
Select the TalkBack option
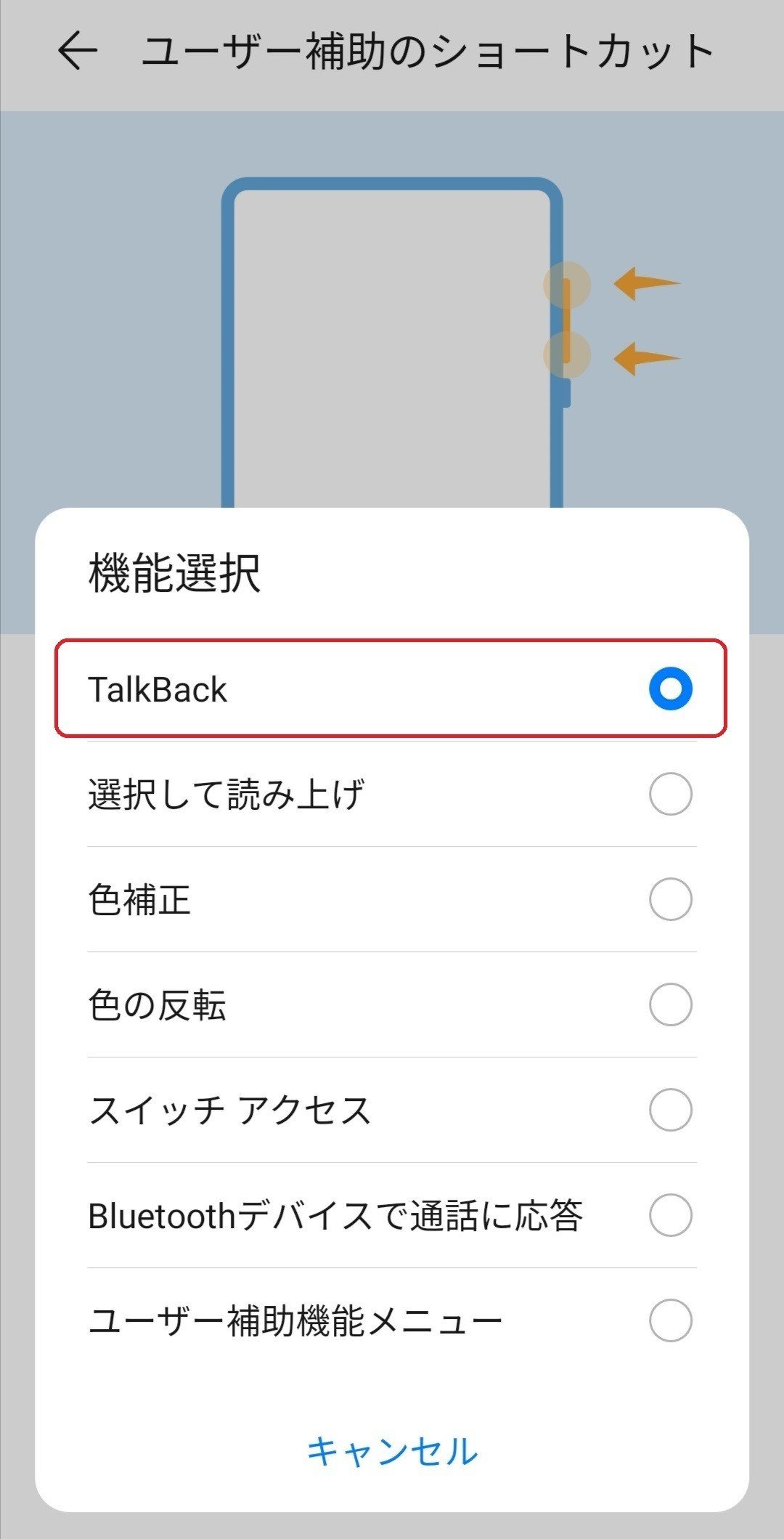[391, 689]
